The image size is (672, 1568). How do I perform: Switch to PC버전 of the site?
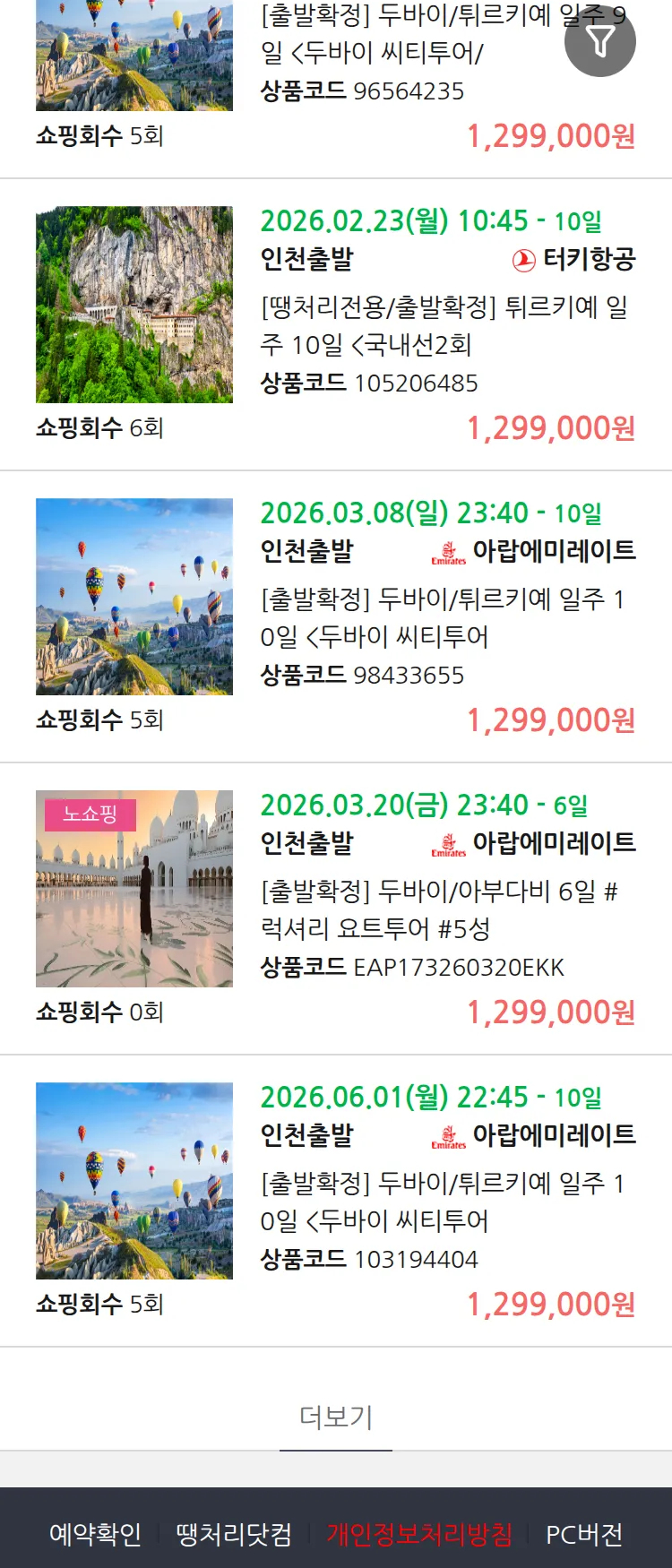click(584, 1534)
